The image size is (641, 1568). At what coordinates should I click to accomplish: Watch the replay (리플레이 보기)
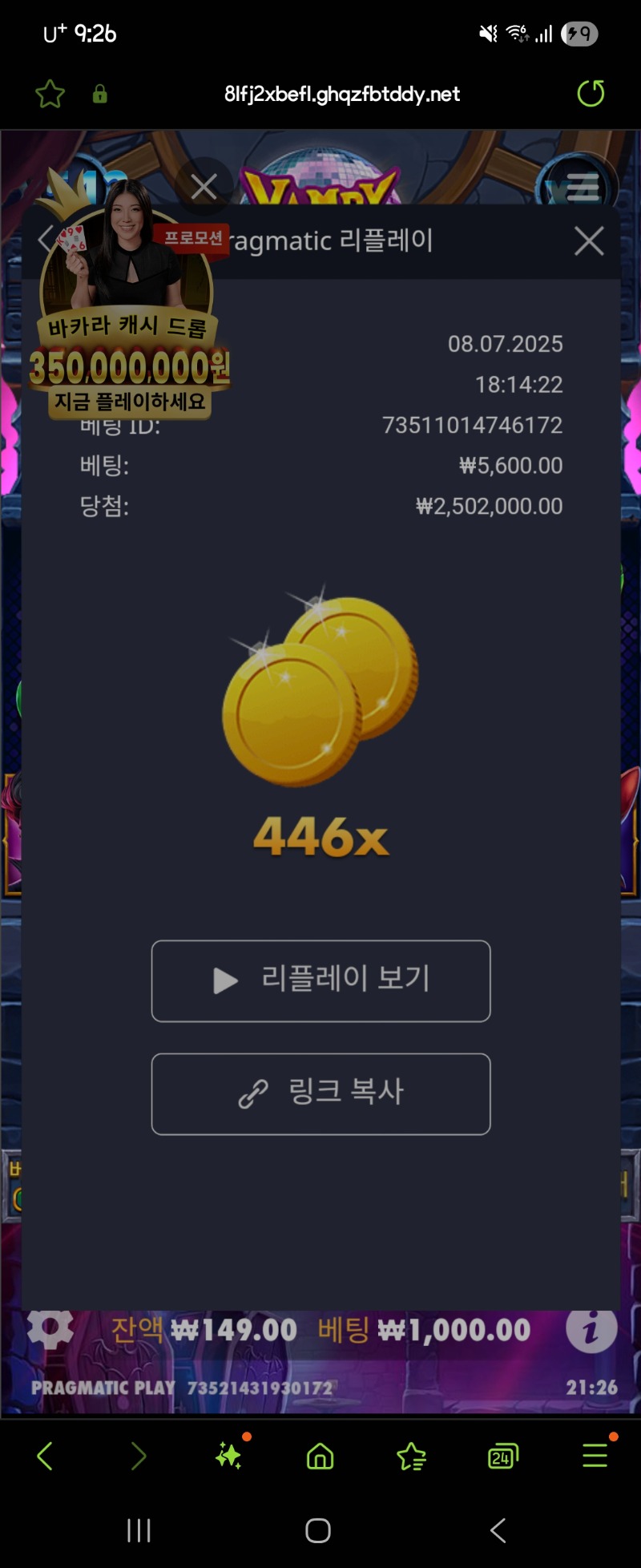point(320,980)
